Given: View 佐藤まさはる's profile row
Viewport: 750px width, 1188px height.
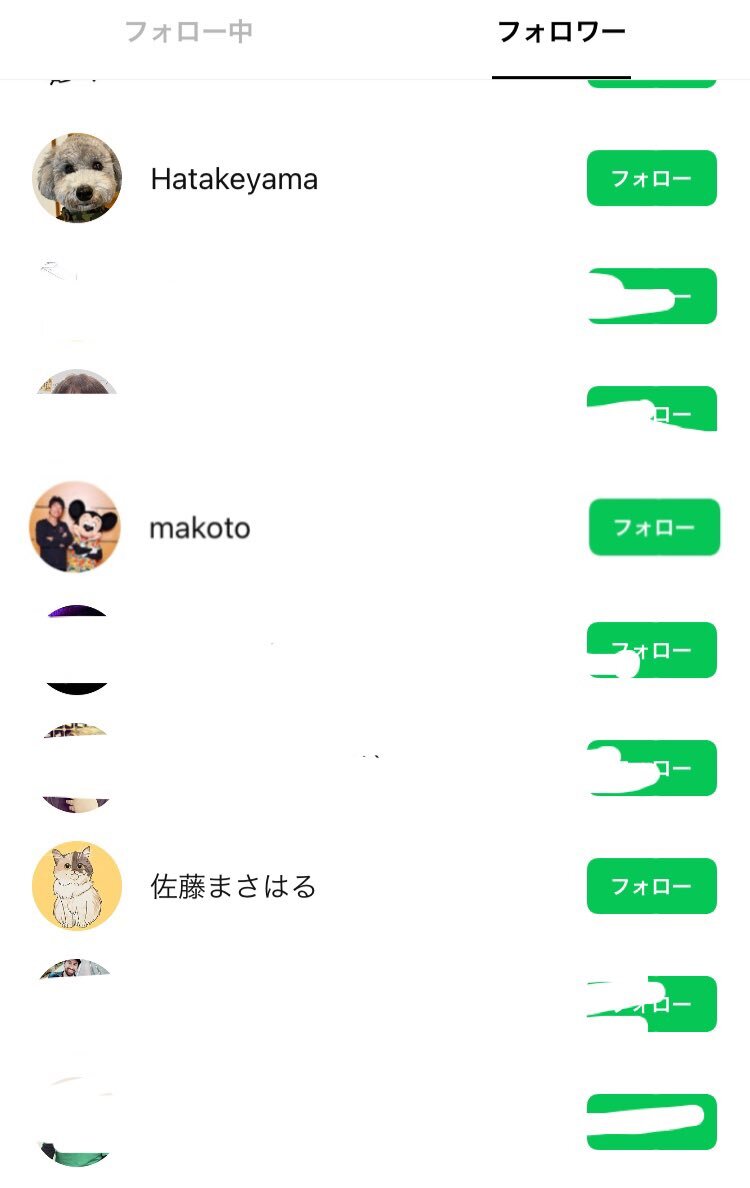Looking at the screenshot, I should (x=233, y=886).
